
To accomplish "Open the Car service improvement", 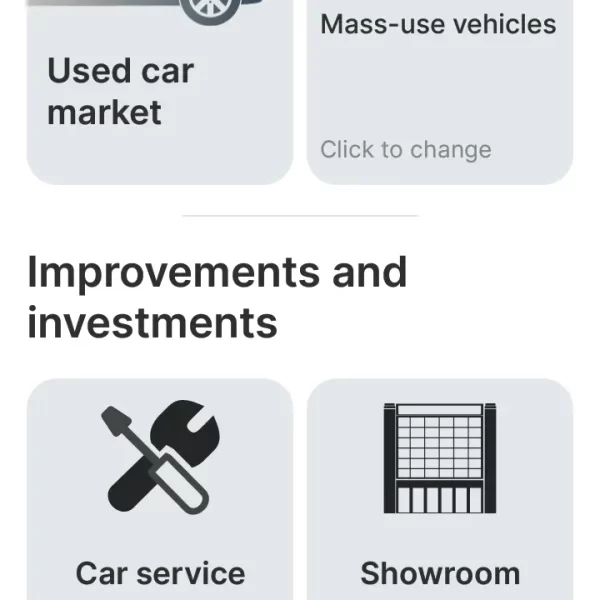I will [160, 490].
